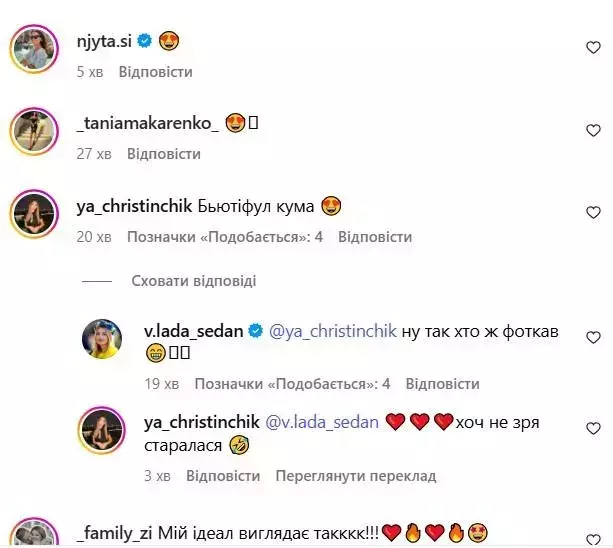
Task: Like _family_zi's comment
Action: pos(593,531)
